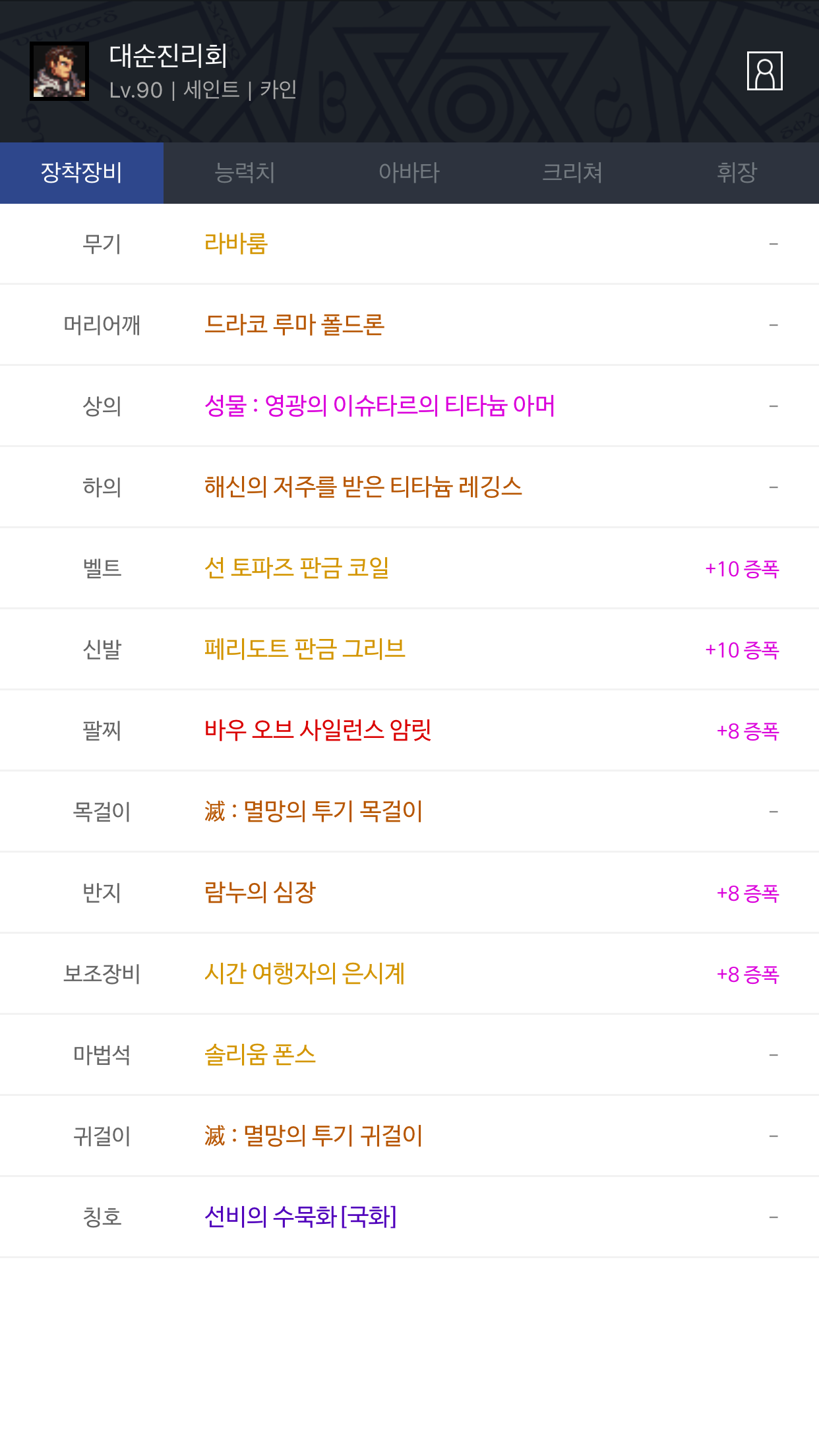Switch to the 아바타 tab

(409, 173)
